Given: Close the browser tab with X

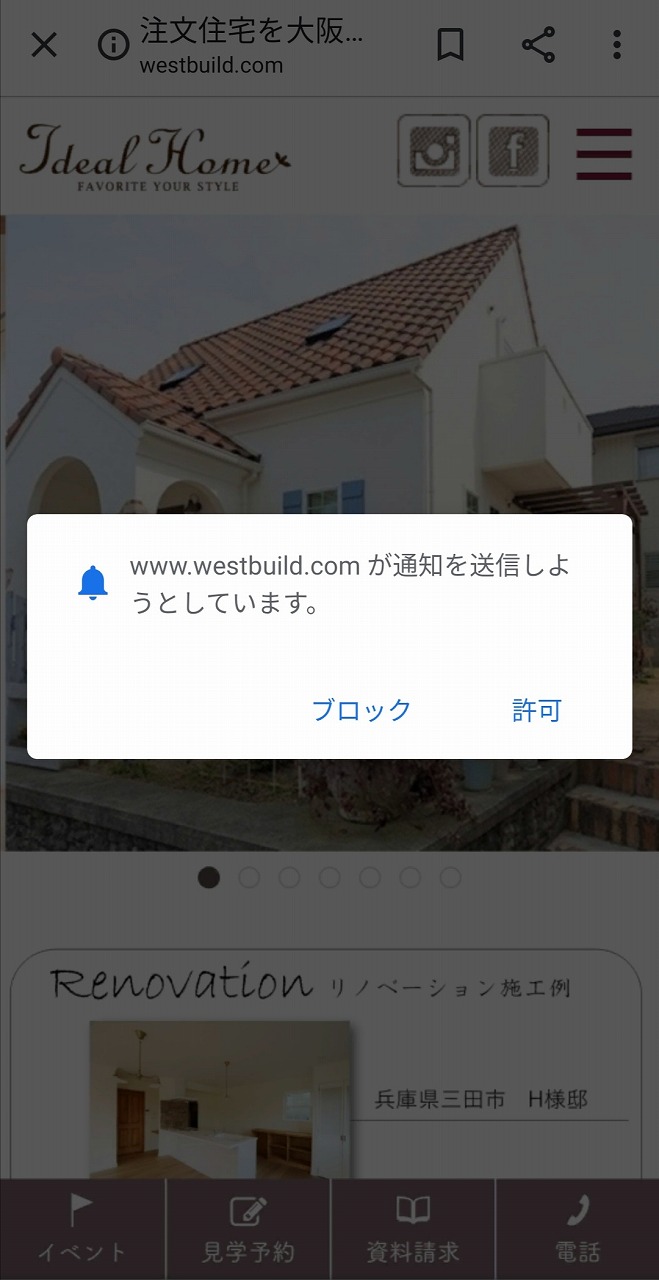Looking at the screenshot, I should point(44,45).
